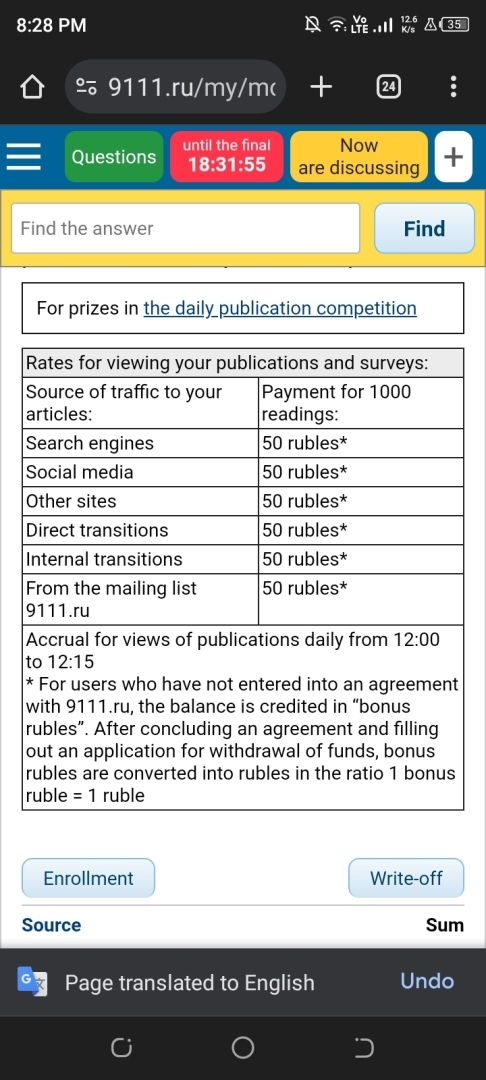
Task: Switch to the Write-off list
Action: (406, 878)
